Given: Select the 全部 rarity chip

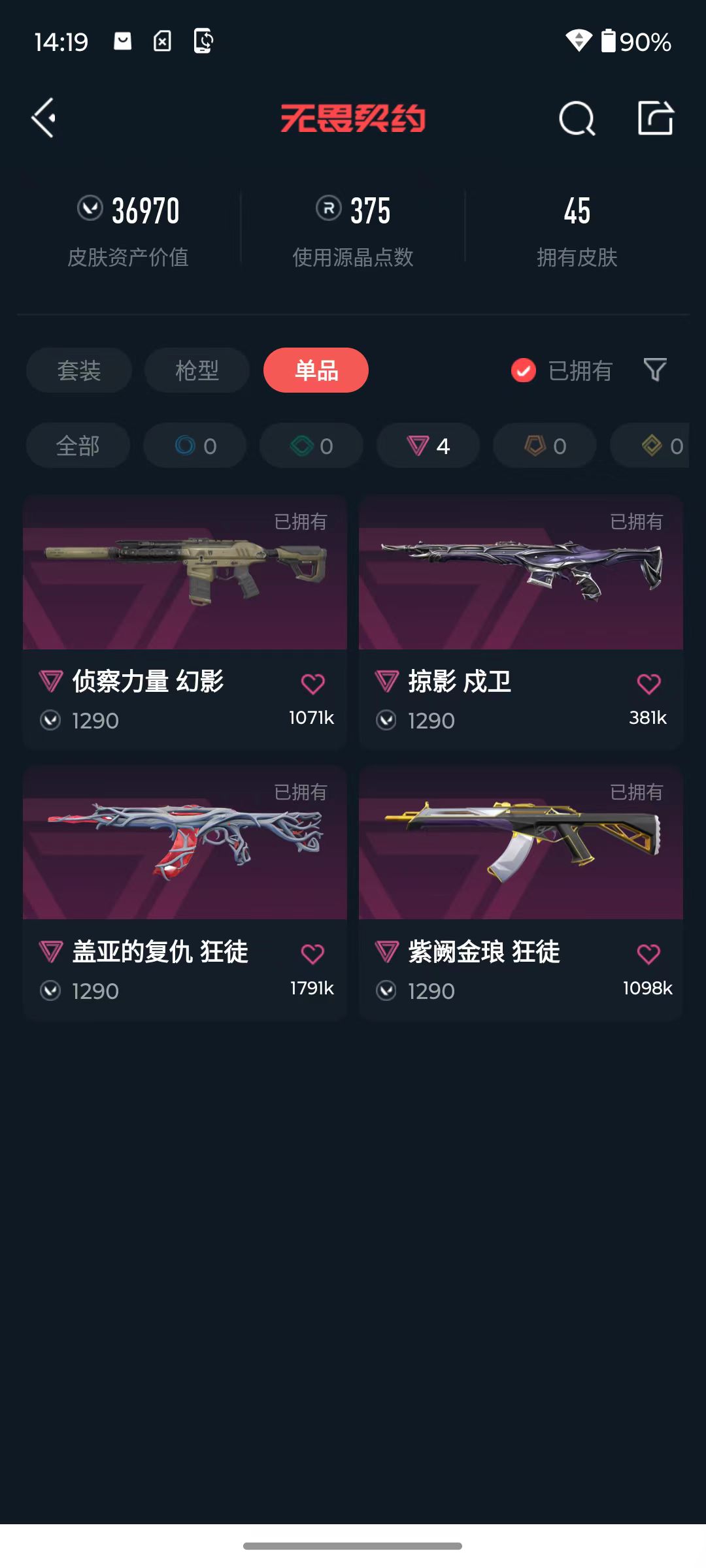Looking at the screenshot, I should [x=78, y=446].
